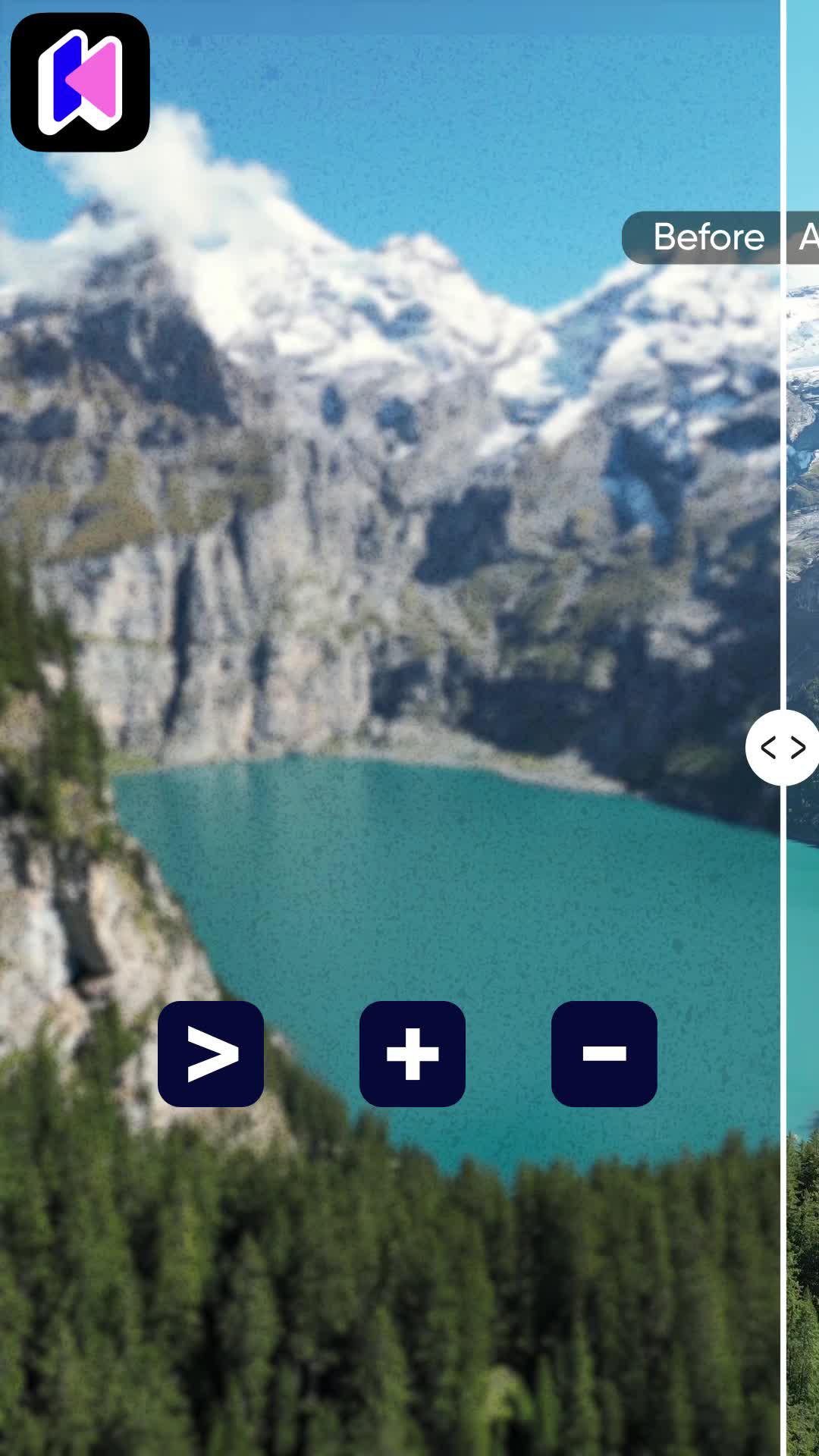The height and width of the screenshot is (1456, 819).
Task: Click the before/after comparison slider
Action: 782,747
